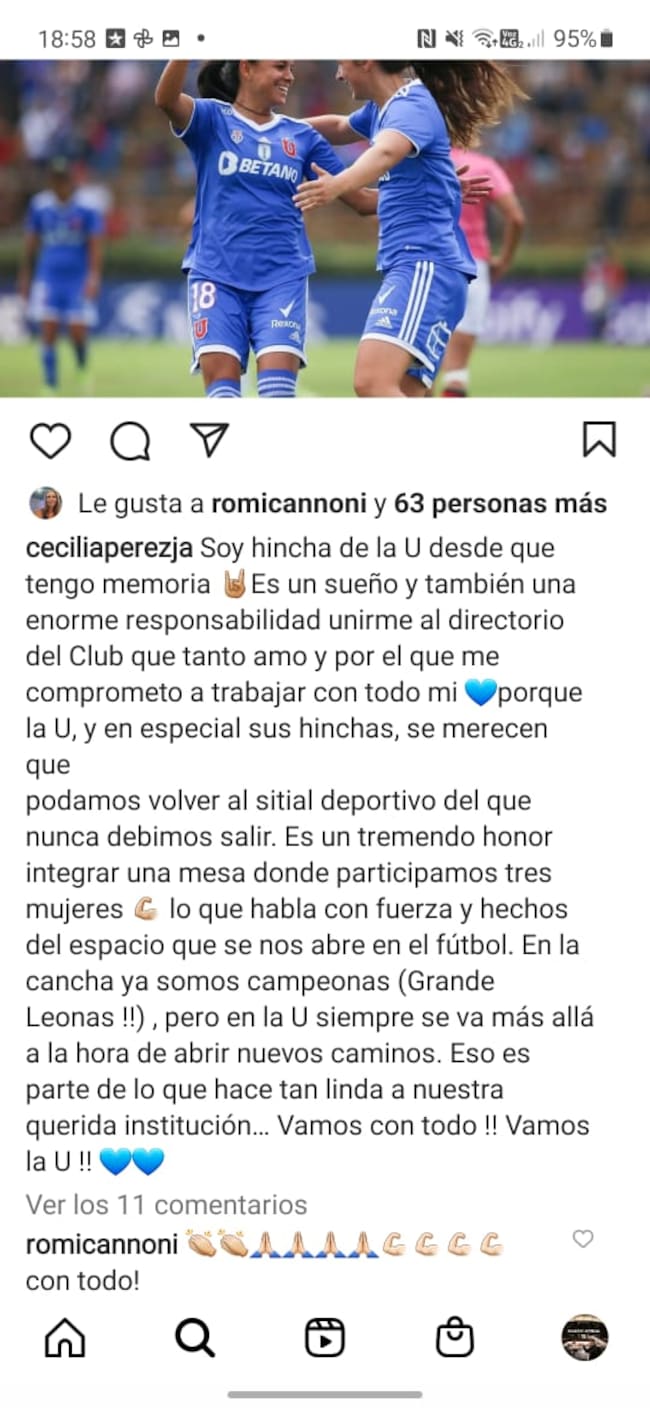Switch to the Search tab
This screenshot has width=650, height=1408.
tap(195, 1337)
